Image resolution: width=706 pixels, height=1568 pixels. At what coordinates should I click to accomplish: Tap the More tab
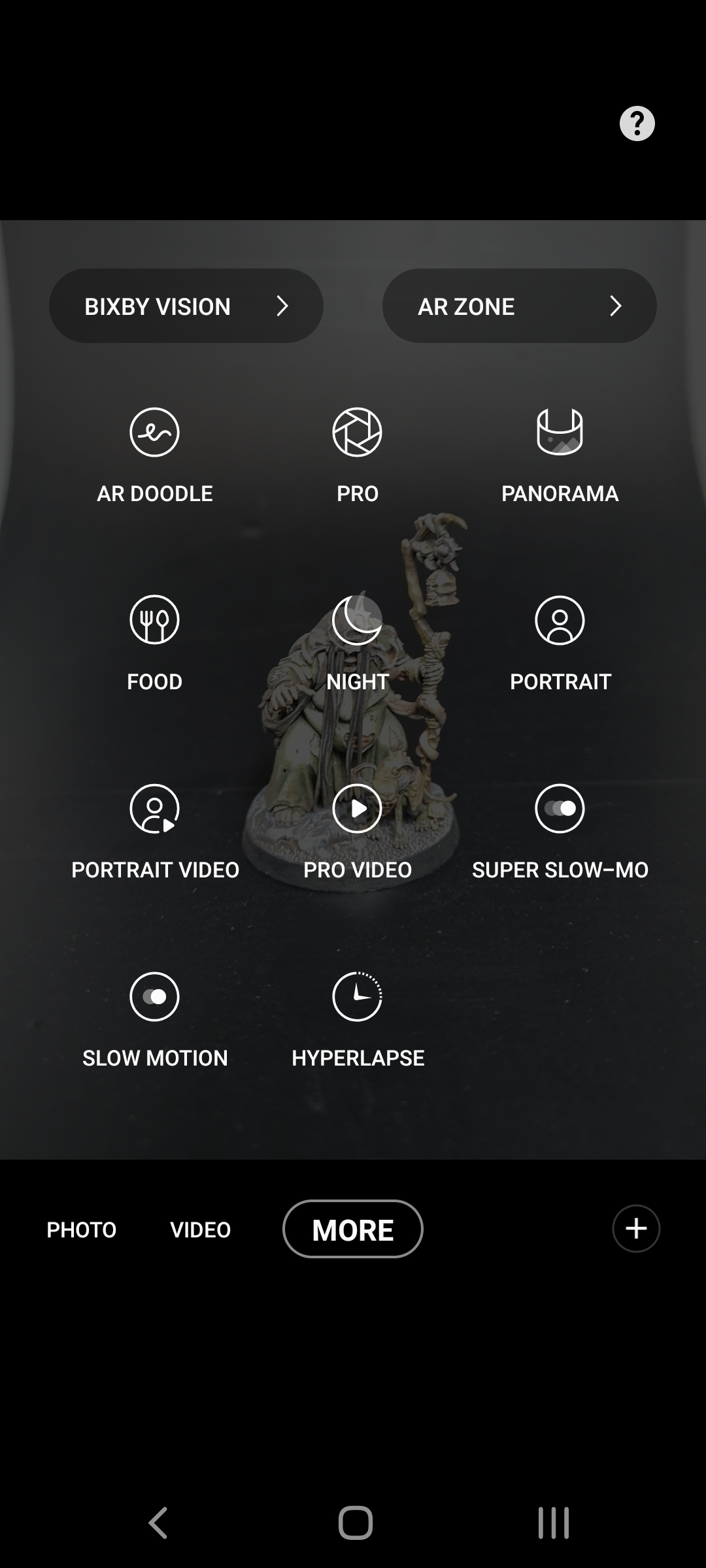[x=353, y=1230]
